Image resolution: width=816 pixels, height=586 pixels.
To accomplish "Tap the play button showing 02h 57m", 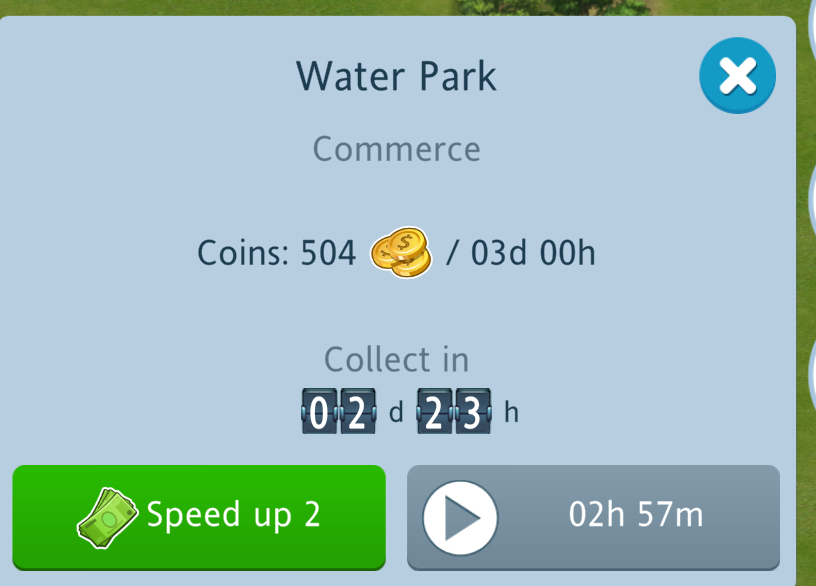I will click(x=593, y=516).
